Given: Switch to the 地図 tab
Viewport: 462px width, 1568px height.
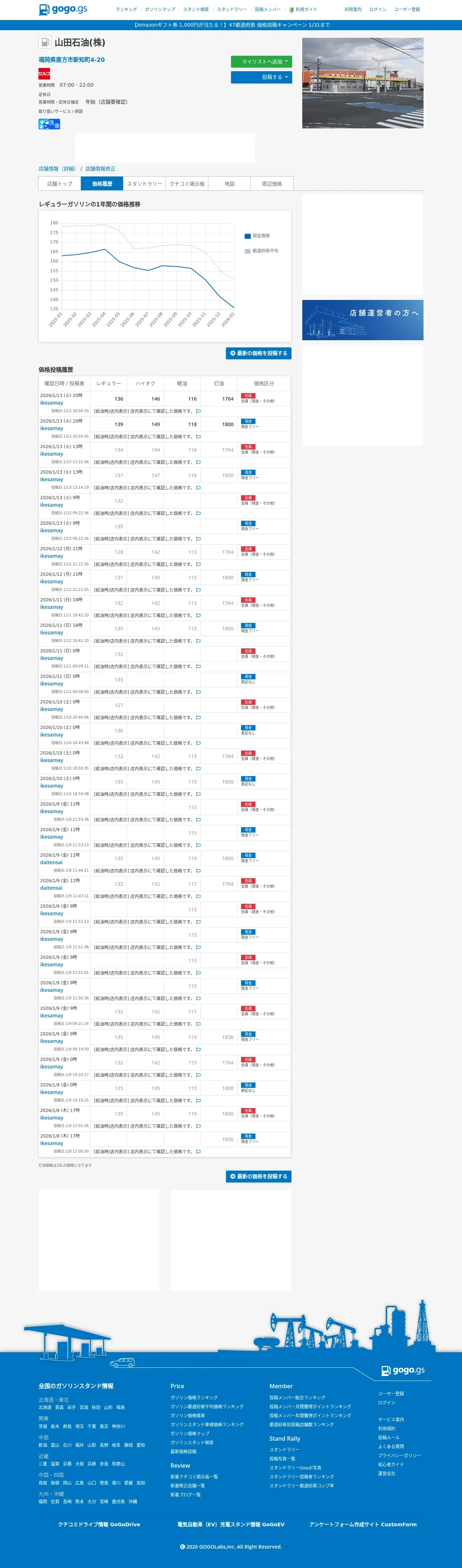Looking at the screenshot, I should [230, 183].
